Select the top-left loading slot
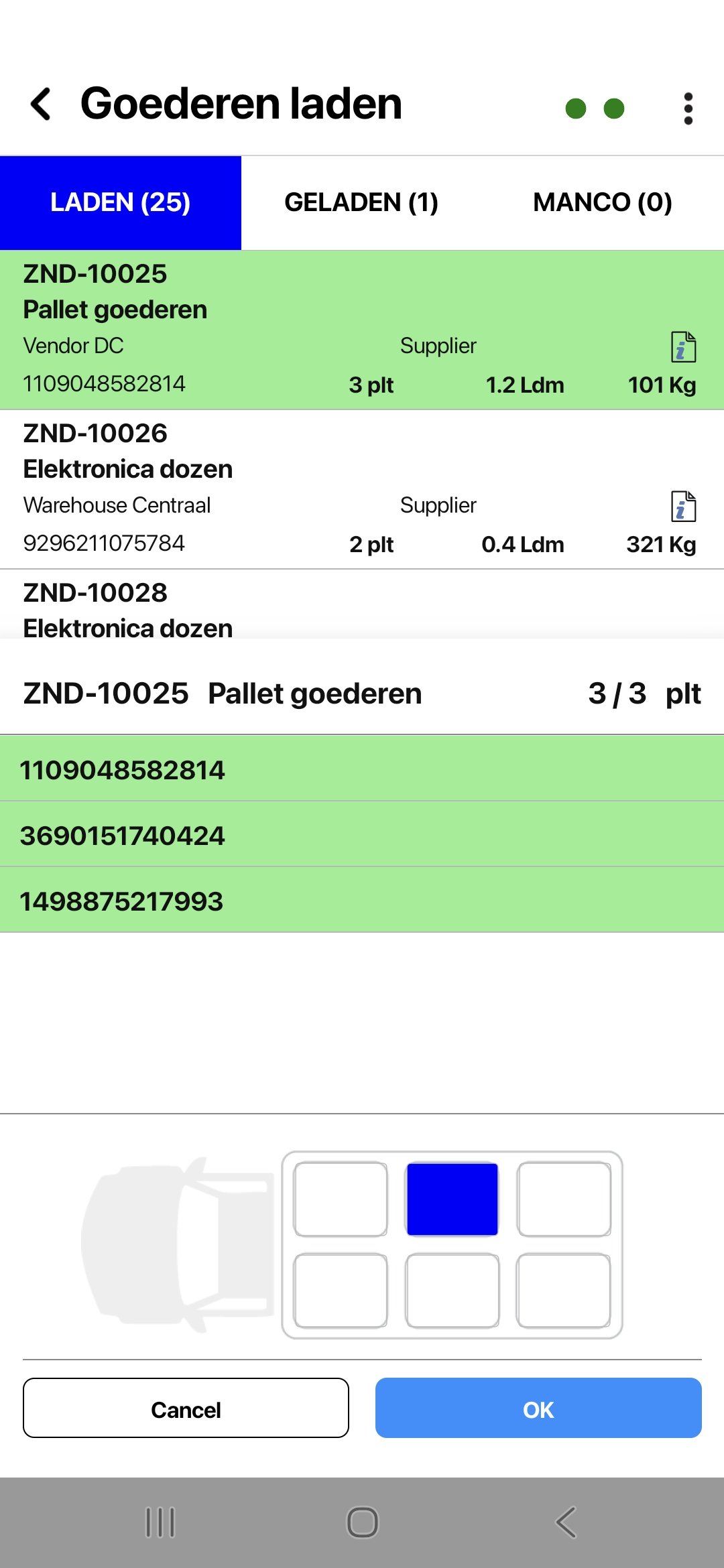 pos(341,1199)
